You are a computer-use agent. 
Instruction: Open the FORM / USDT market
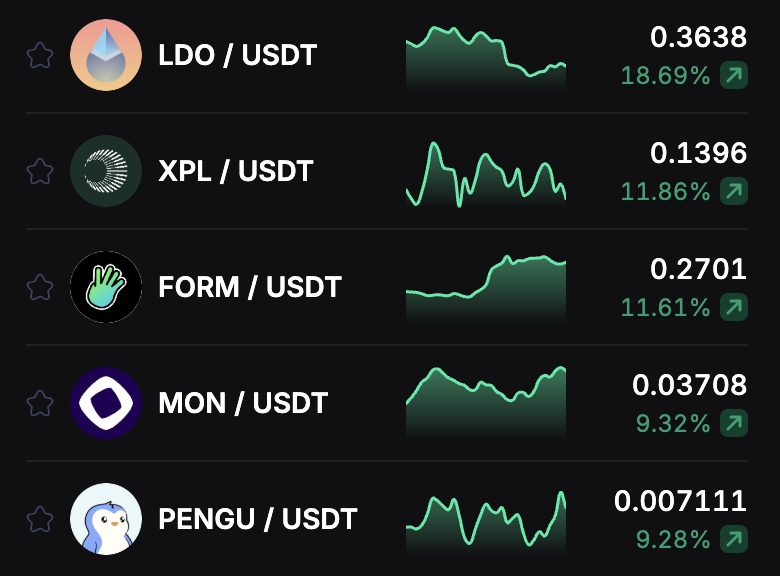[x=249, y=288]
